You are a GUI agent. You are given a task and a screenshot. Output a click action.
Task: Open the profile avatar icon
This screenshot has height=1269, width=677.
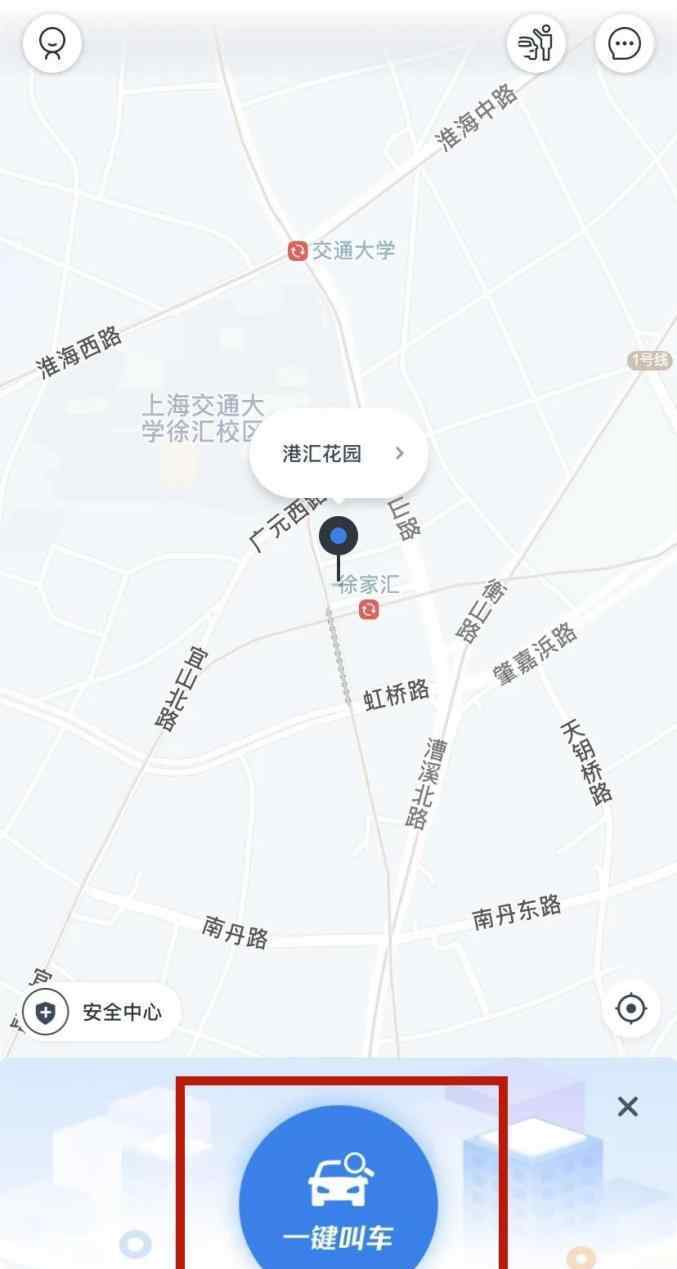[x=52, y=44]
